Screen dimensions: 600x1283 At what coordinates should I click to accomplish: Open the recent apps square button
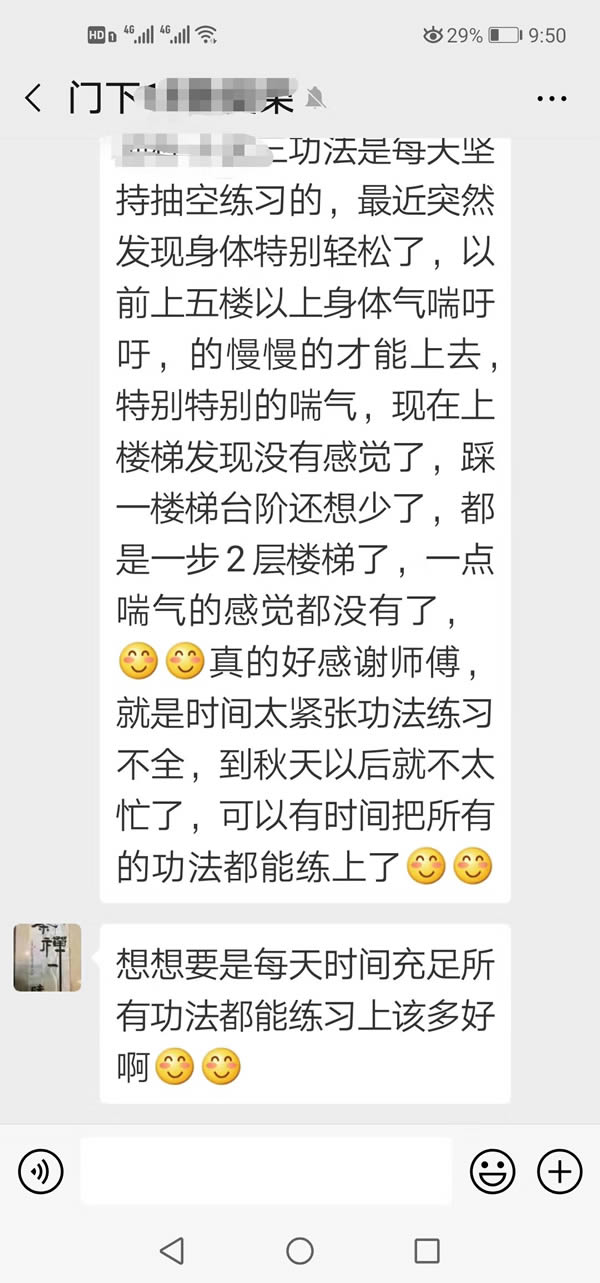[427, 1250]
